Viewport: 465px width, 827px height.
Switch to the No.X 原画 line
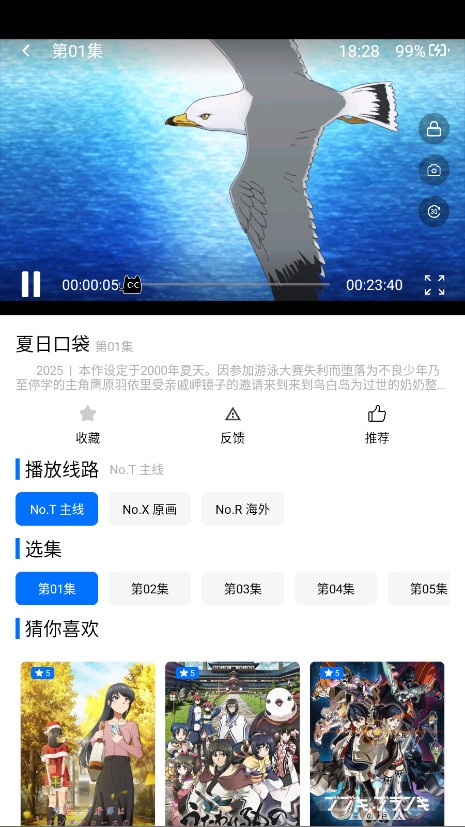point(150,509)
